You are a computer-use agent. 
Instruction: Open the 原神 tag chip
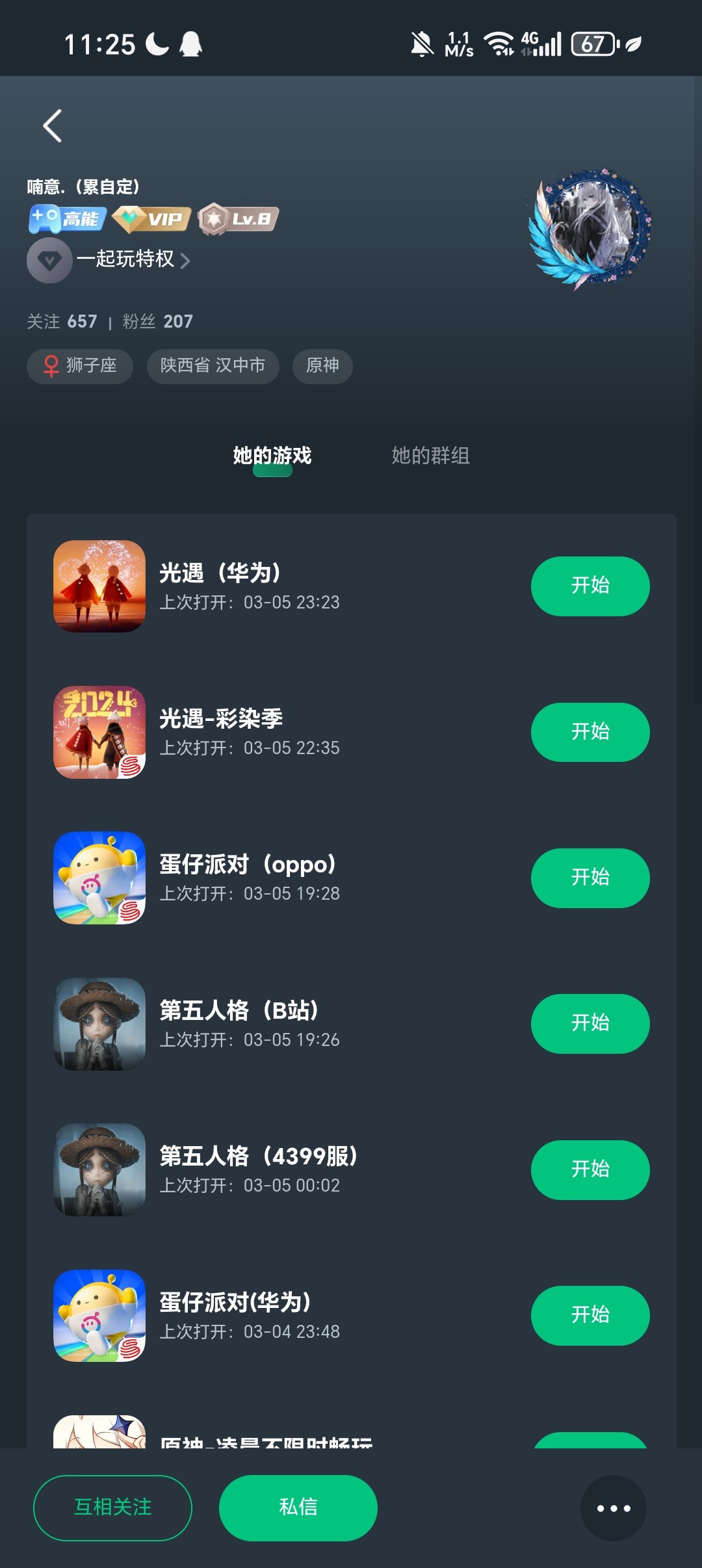point(322,366)
